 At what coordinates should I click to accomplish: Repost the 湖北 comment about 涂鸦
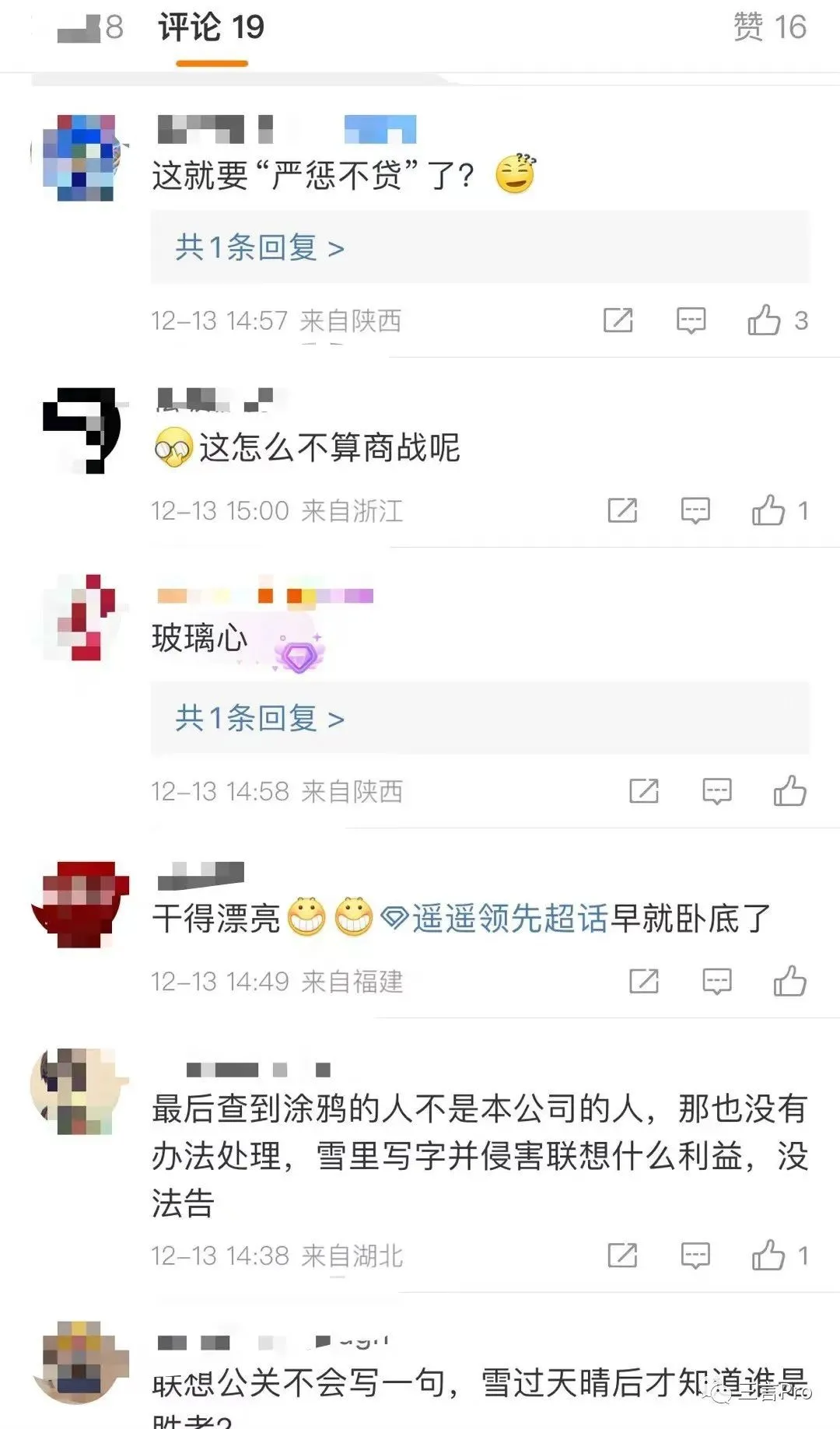622,1255
